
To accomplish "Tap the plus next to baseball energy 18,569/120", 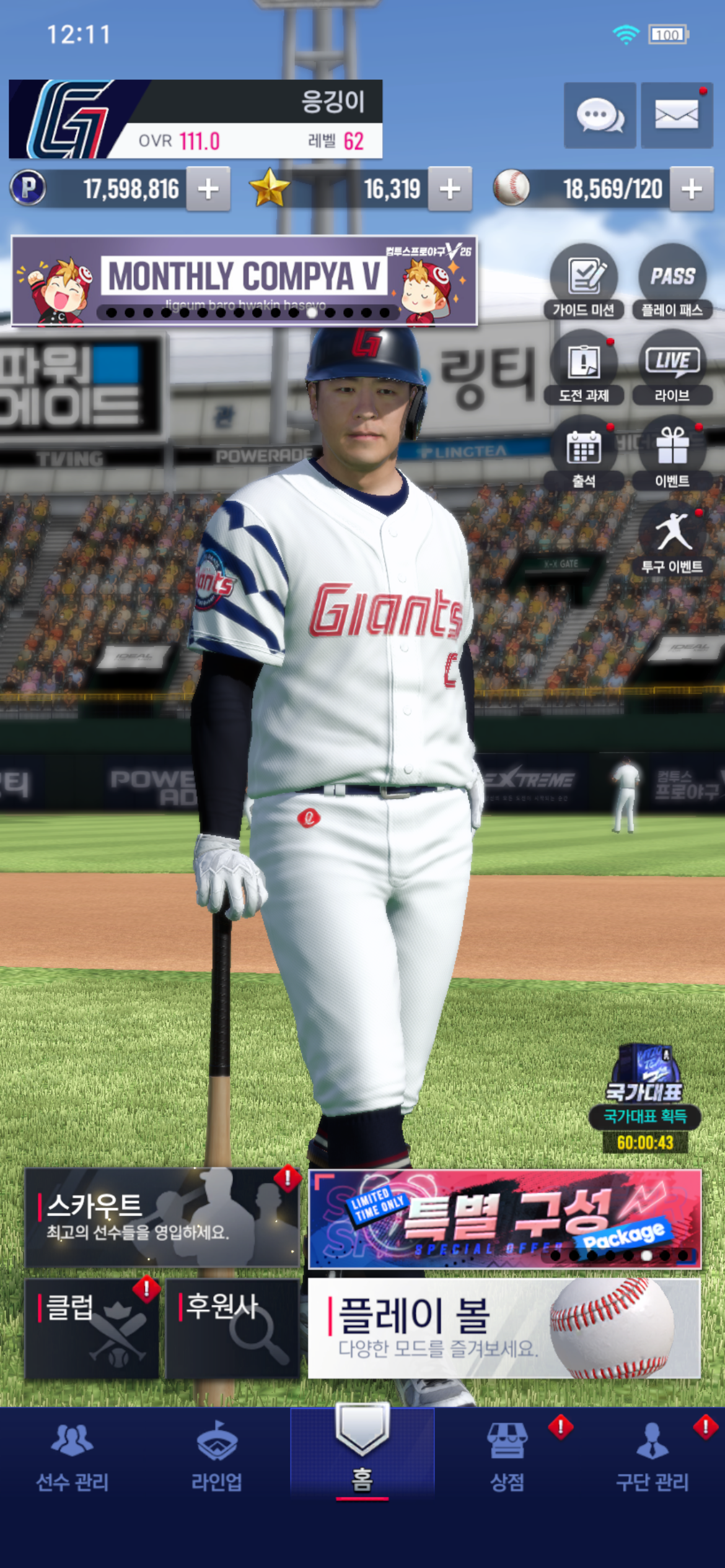I will (692, 189).
